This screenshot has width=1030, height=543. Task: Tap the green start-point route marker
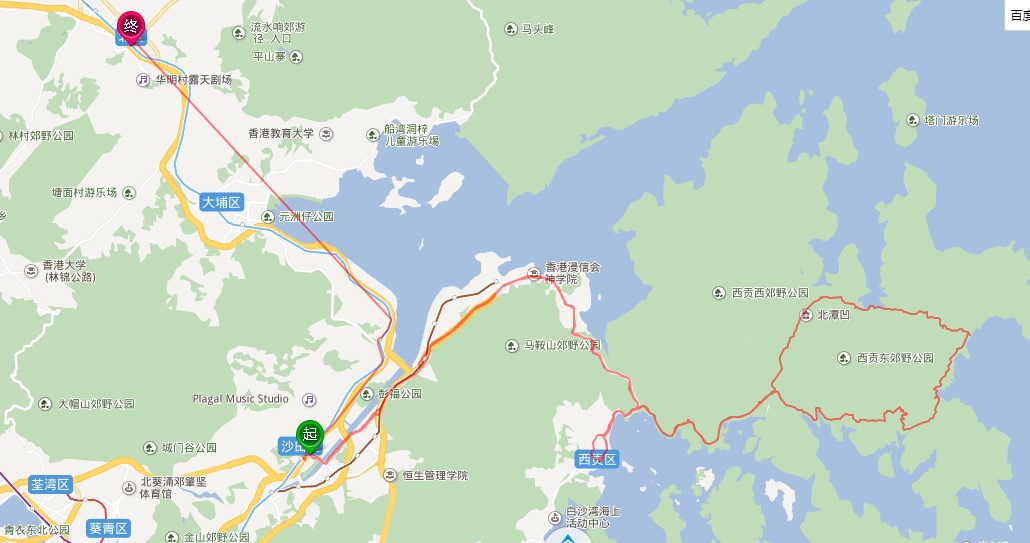click(x=310, y=435)
